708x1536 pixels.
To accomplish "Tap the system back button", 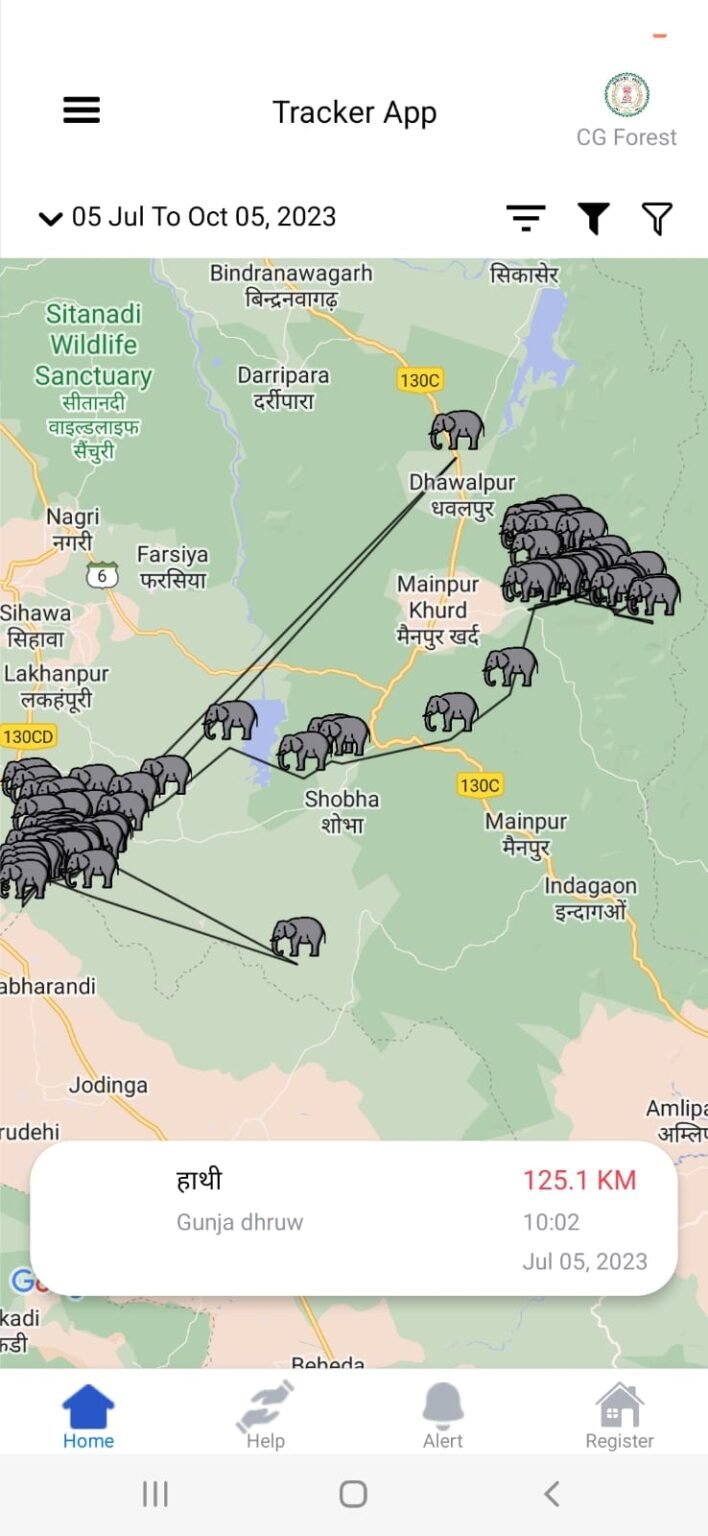I will (x=551, y=1494).
